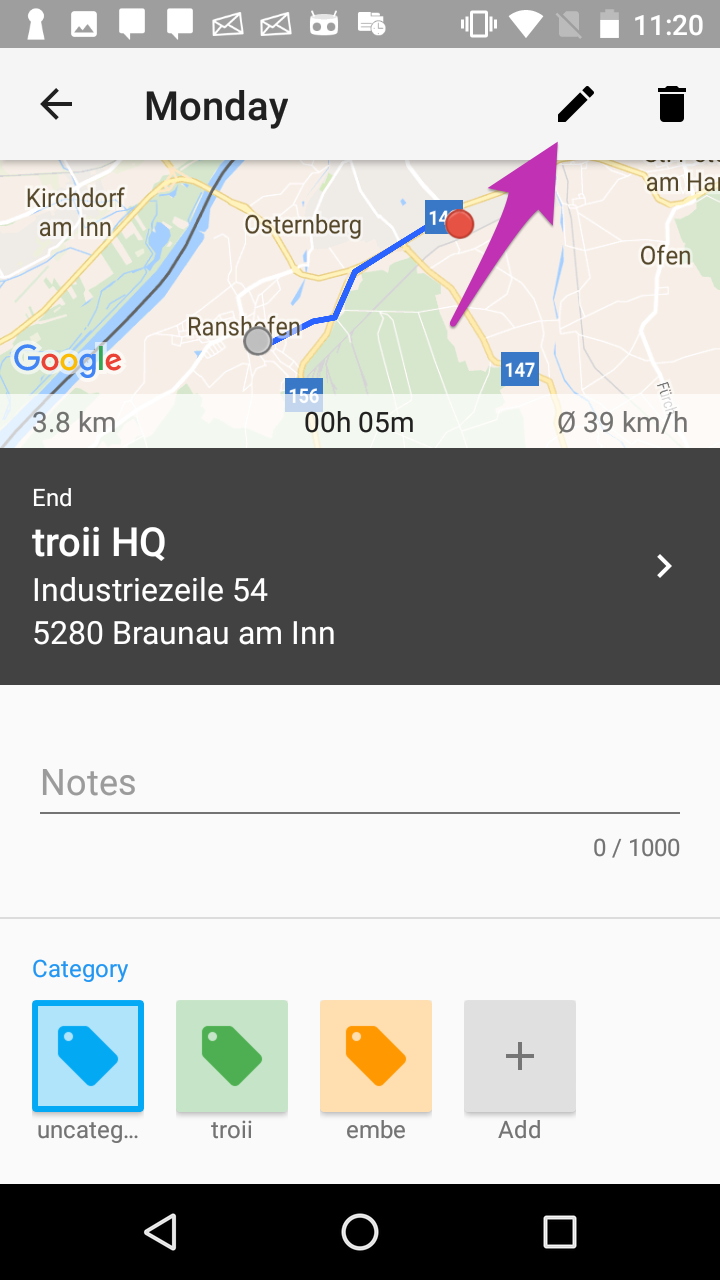This screenshot has height=1280, width=720.
Task: Pick the embe category tag
Action: [x=376, y=1056]
